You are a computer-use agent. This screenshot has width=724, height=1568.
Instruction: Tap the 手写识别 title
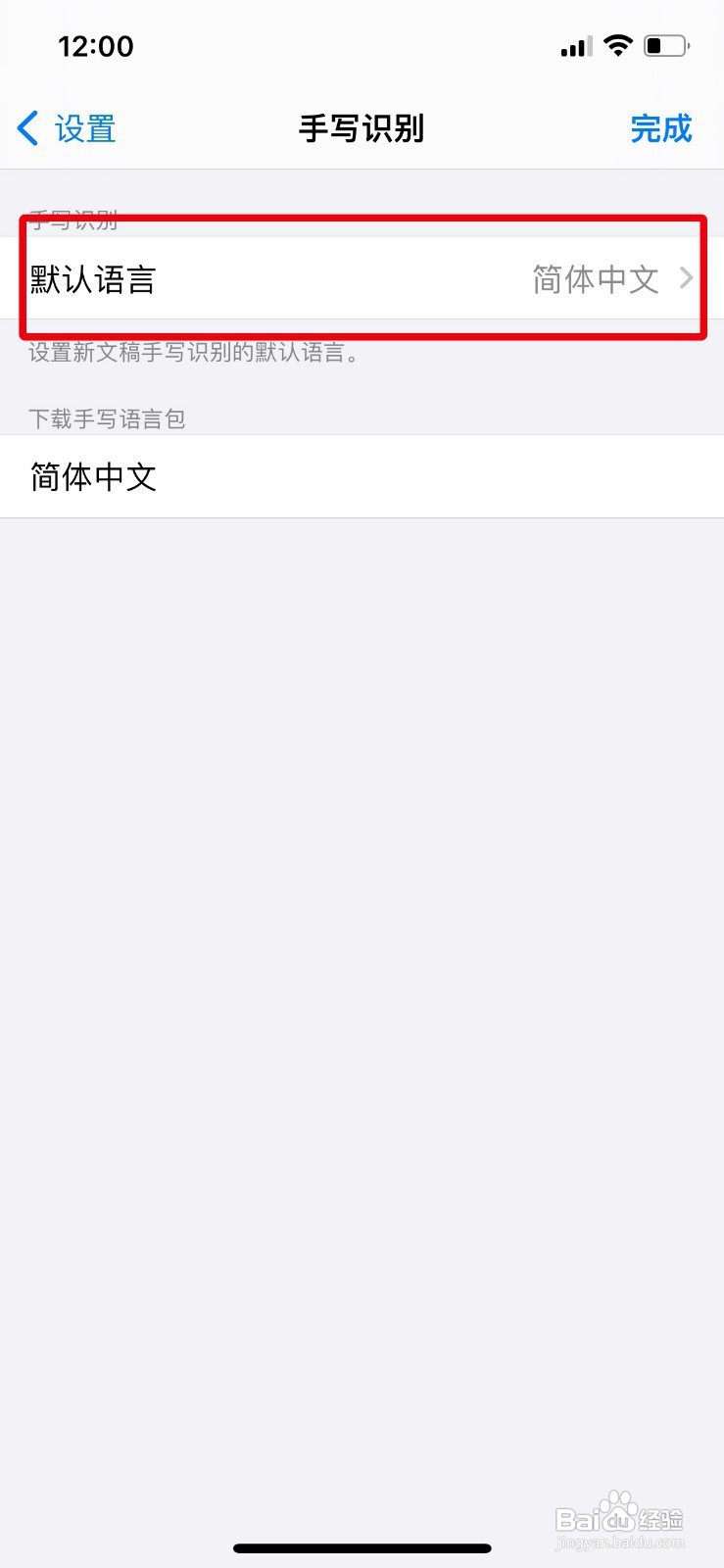362,128
